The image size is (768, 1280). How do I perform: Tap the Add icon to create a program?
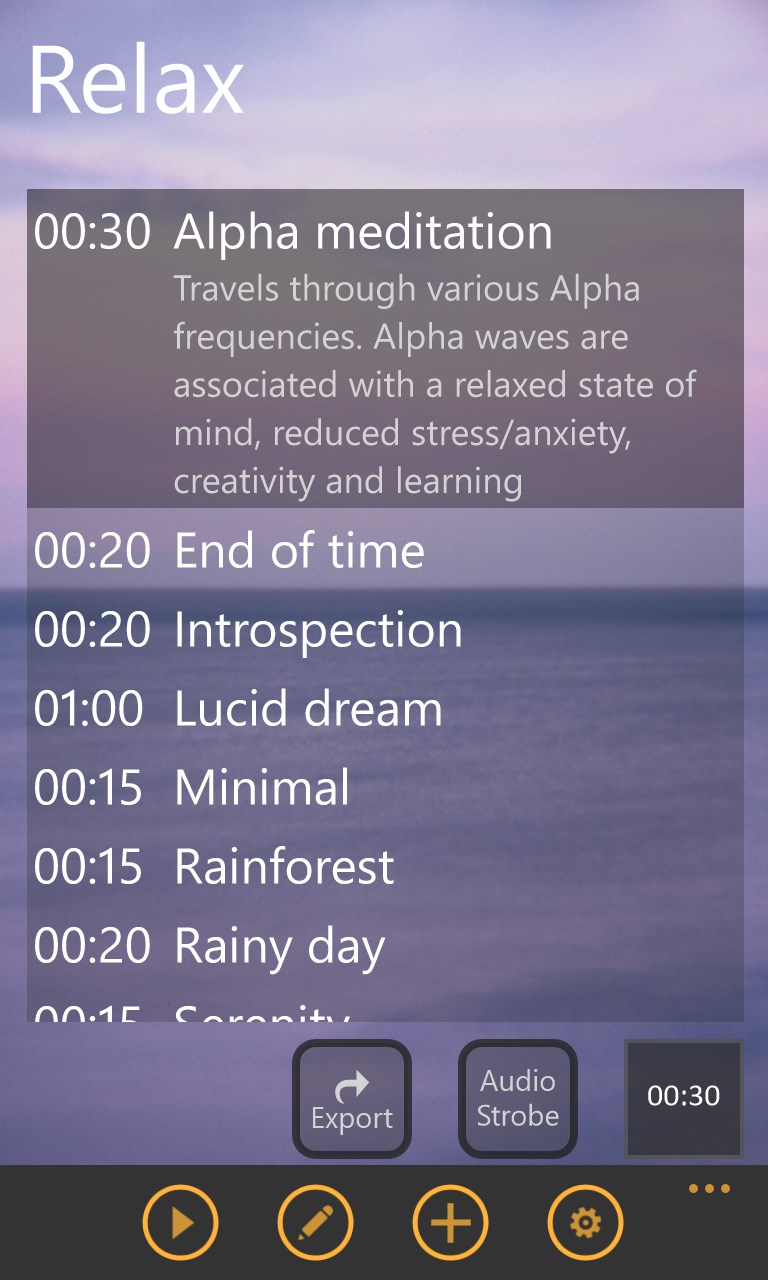[450, 1221]
